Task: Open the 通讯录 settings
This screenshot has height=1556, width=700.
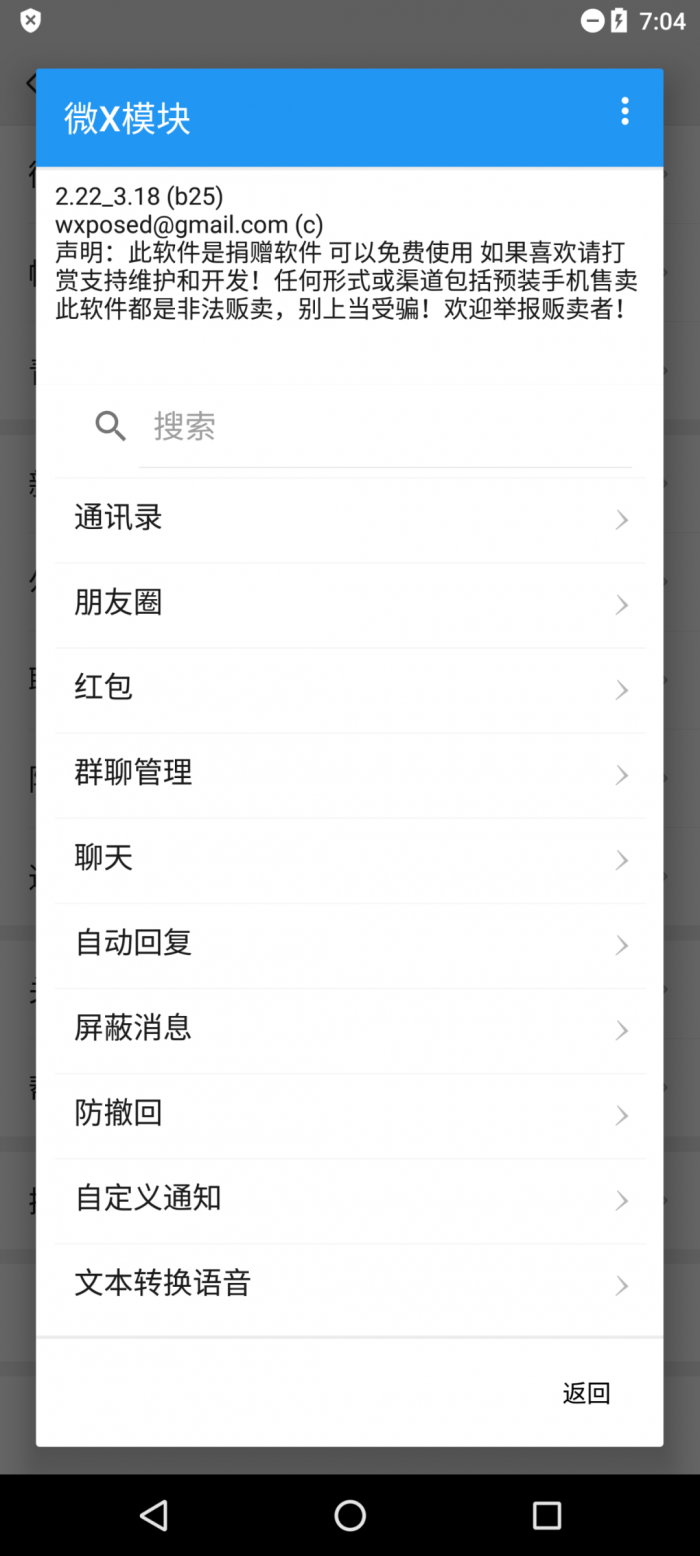Action: point(350,519)
